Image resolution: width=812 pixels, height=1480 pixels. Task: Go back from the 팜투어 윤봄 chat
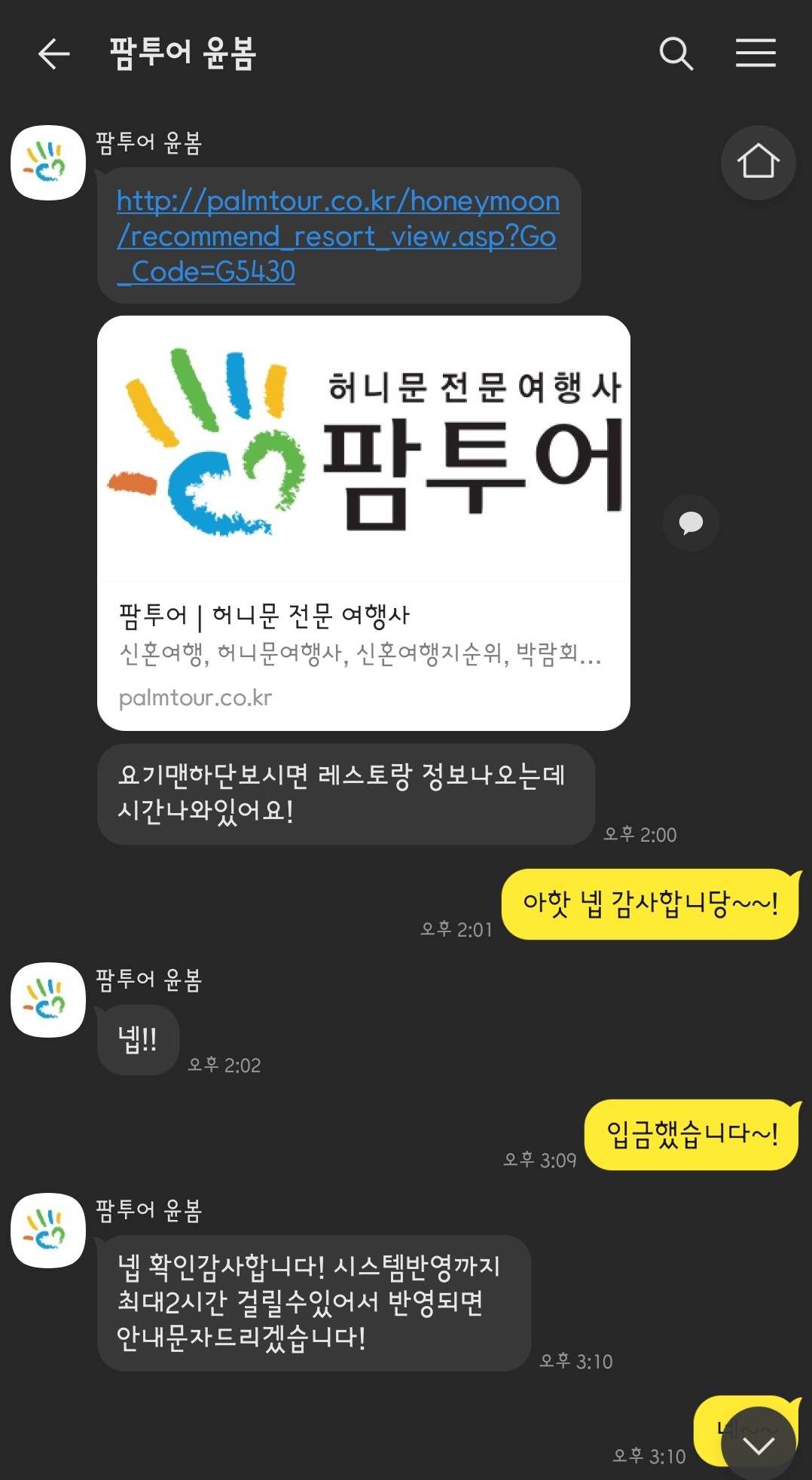pos(53,54)
